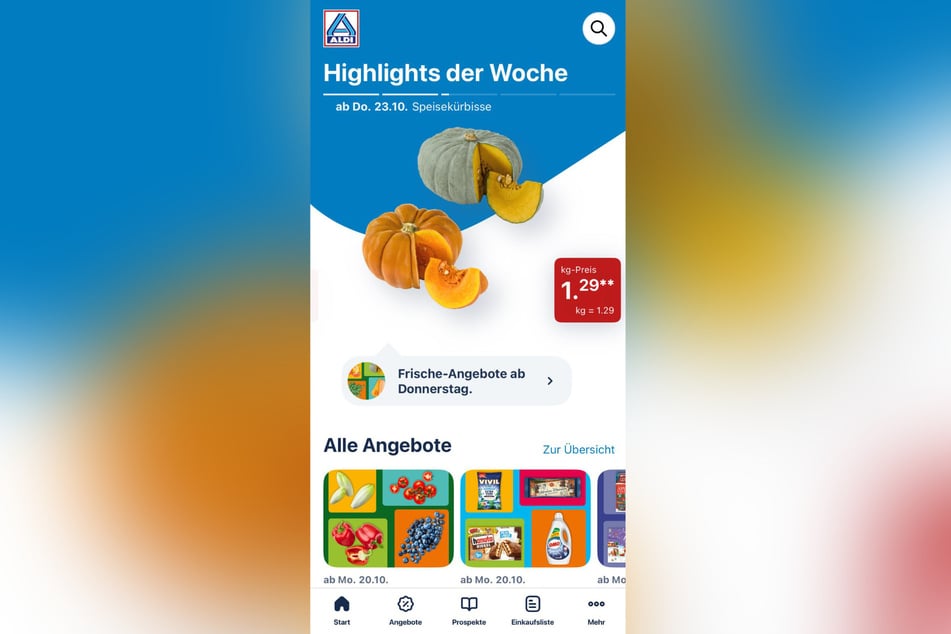
Task: Open the fruit and vegetable offers tile
Action: [x=388, y=518]
